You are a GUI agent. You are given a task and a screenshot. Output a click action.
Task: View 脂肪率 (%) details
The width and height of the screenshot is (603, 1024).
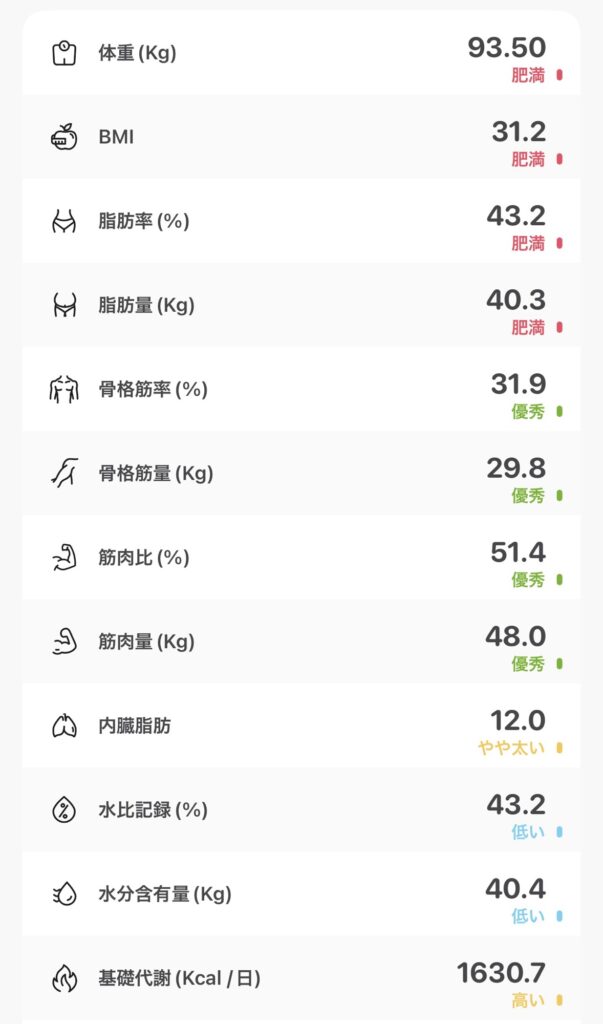(300, 222)
